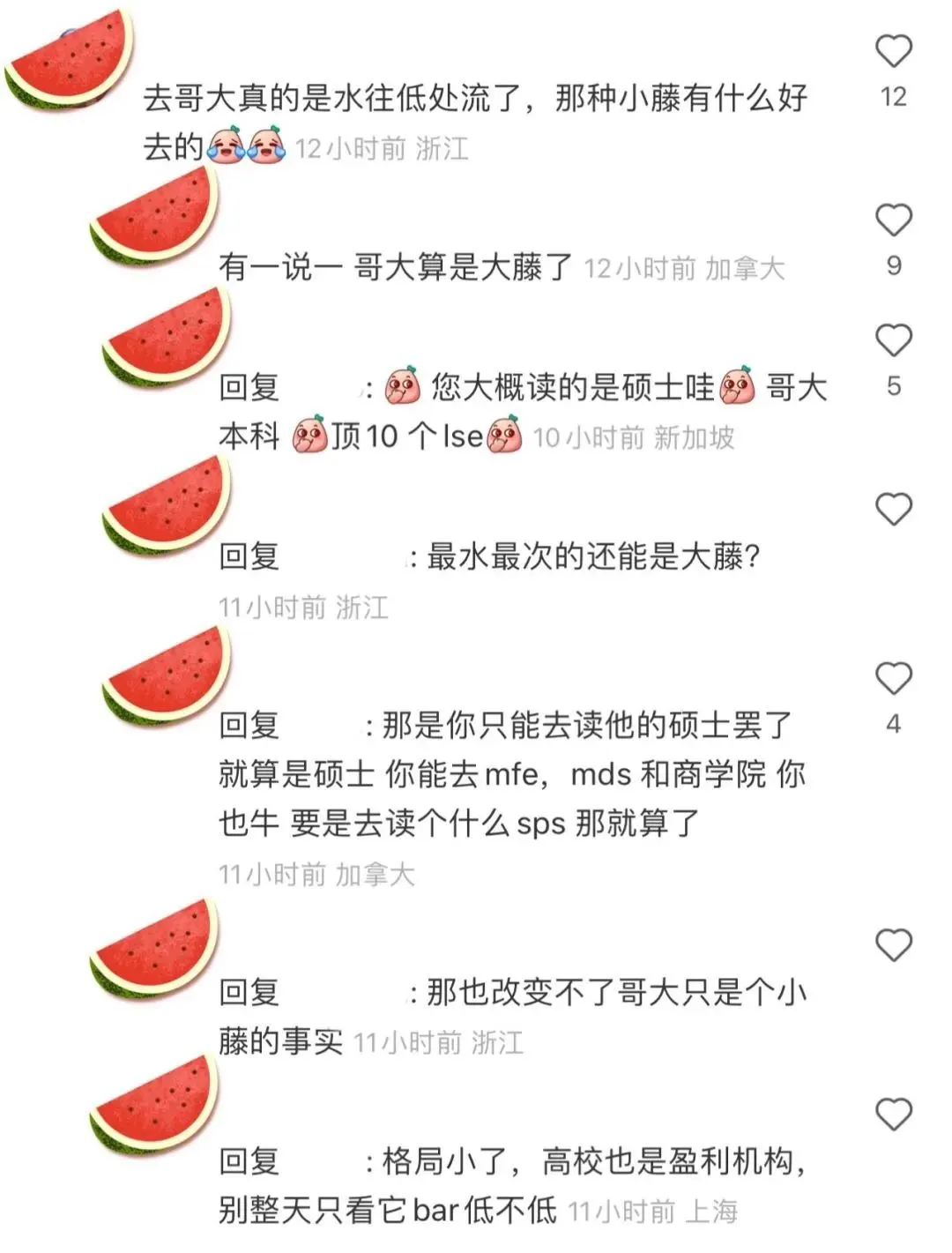Reply to the comment '有一说一 哥大算是大藤了'
Viewport: 952px width, 1253px height.
pos(395,266)
